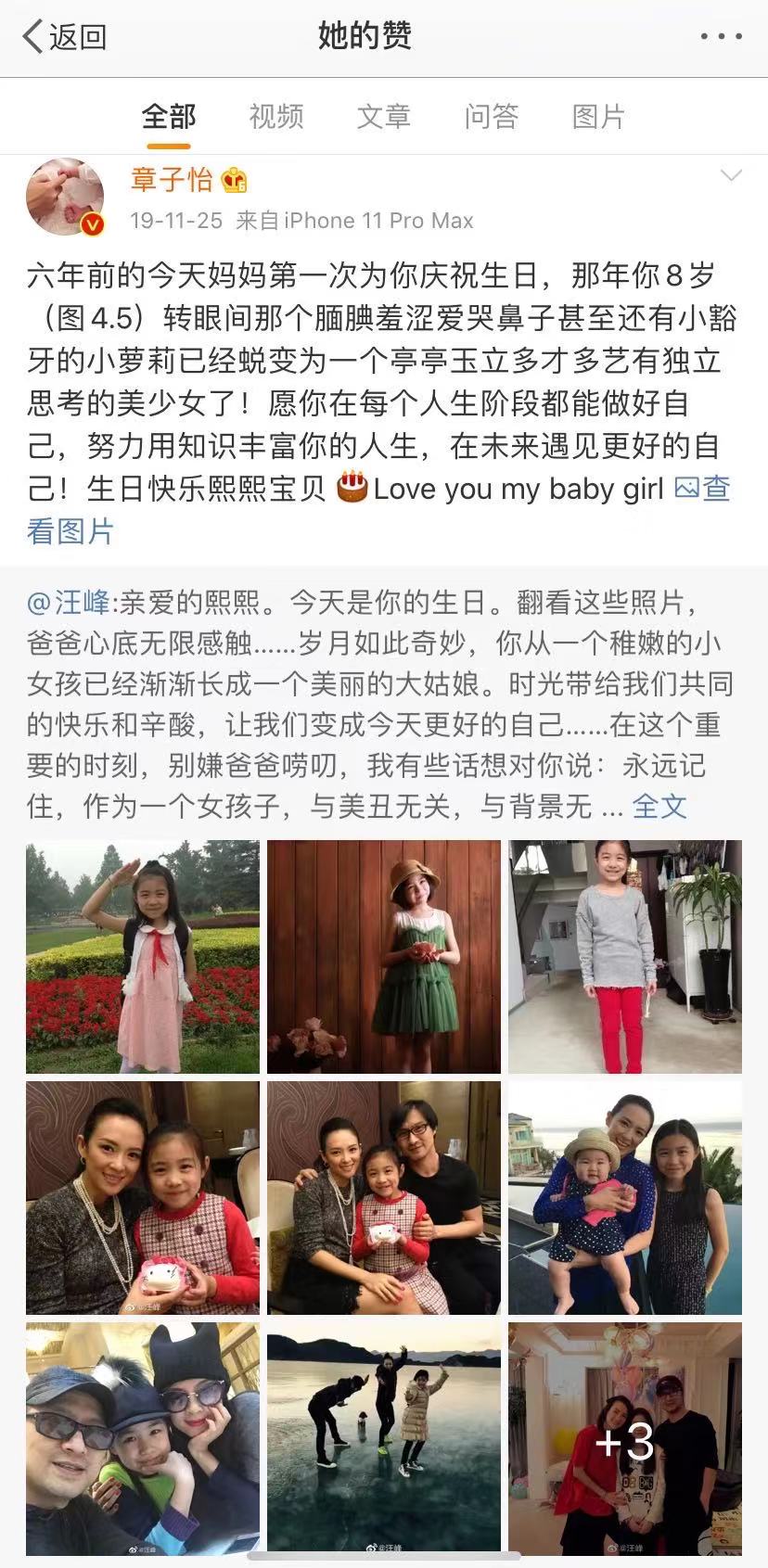Open 章子怡's profile avatar
Image resolution: width=768 pixels, height=1568 pixels.
click(65, 196)
